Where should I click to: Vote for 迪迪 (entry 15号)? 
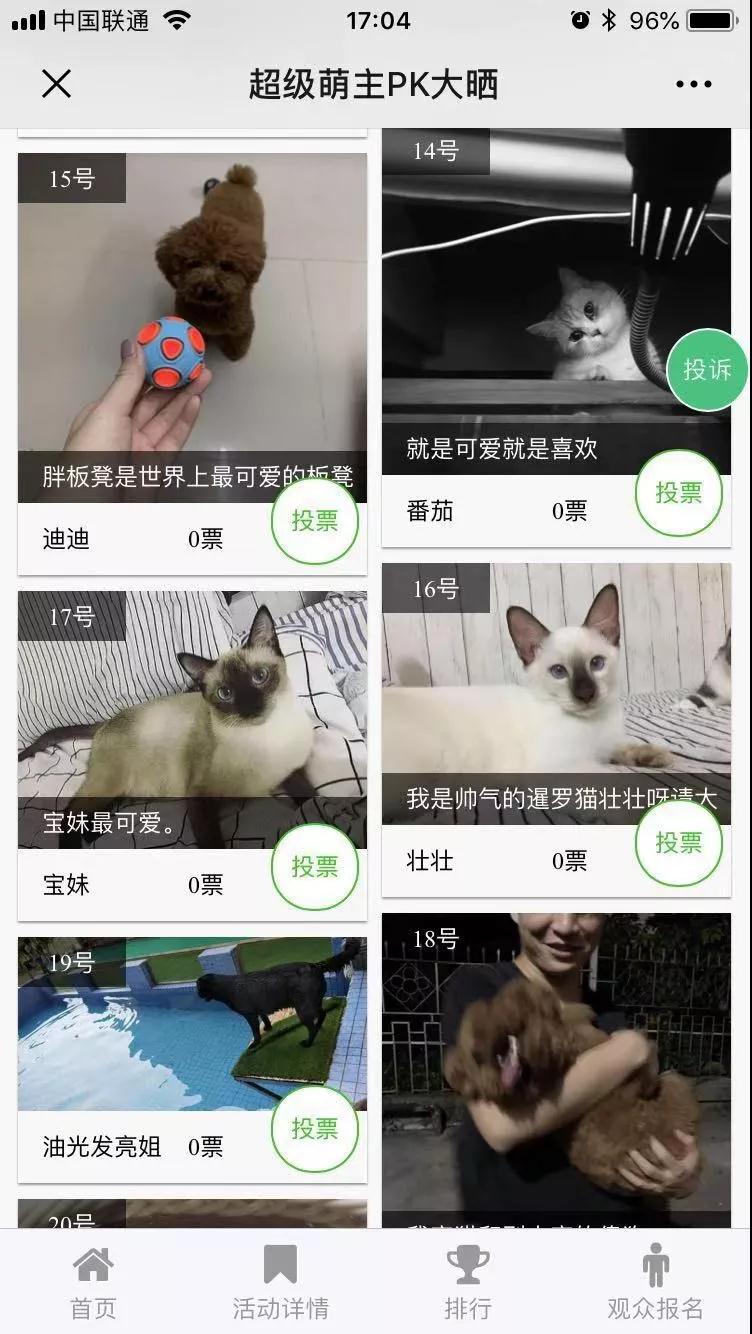point(315,521)
